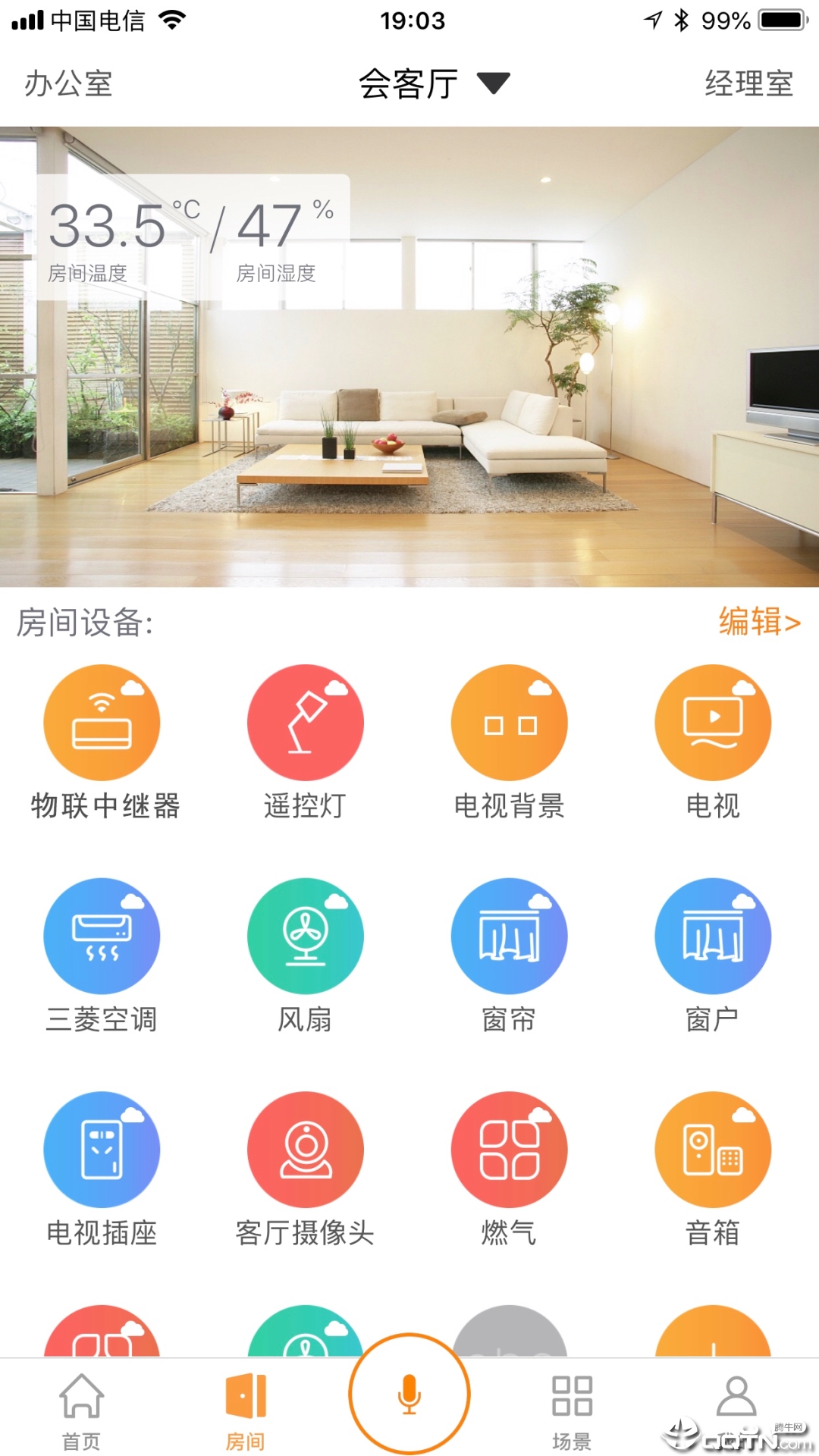Open the 遥控灯 device
Screen dimensions: 819x1456
[x=305, y=723]
